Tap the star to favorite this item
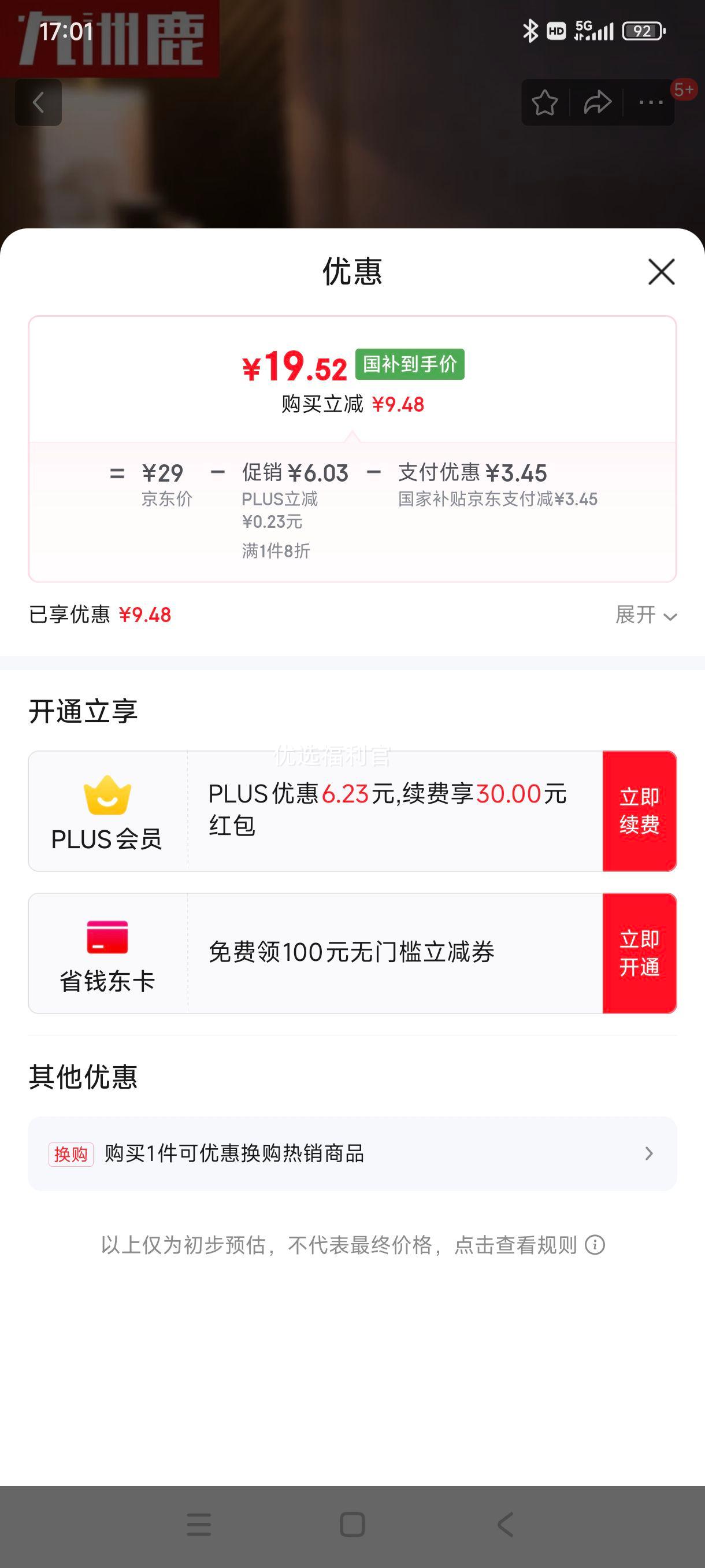Viewport: 705px width, 1568px height. (x=544, y=102)
